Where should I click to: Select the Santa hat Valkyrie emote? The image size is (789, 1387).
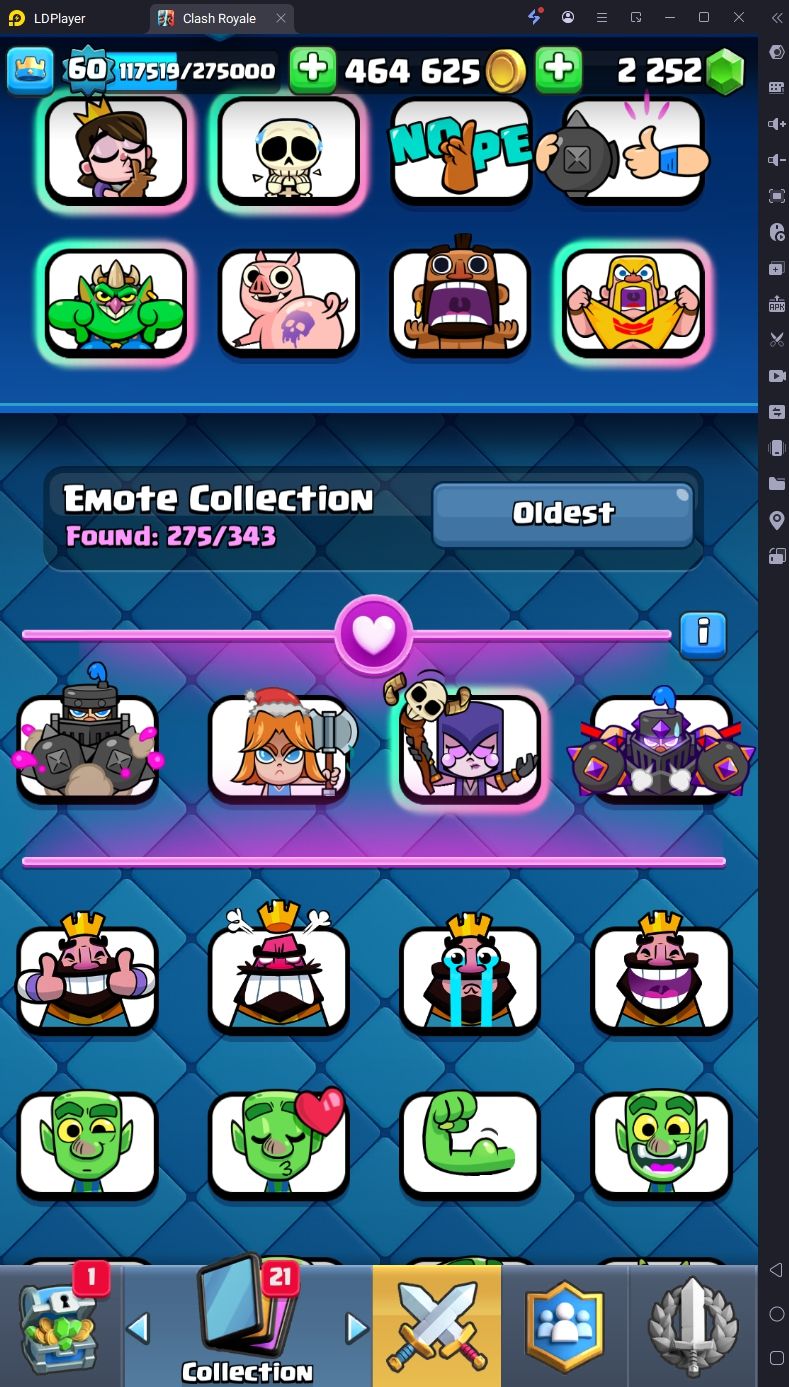pyautogui.click(x=279, y=750)
